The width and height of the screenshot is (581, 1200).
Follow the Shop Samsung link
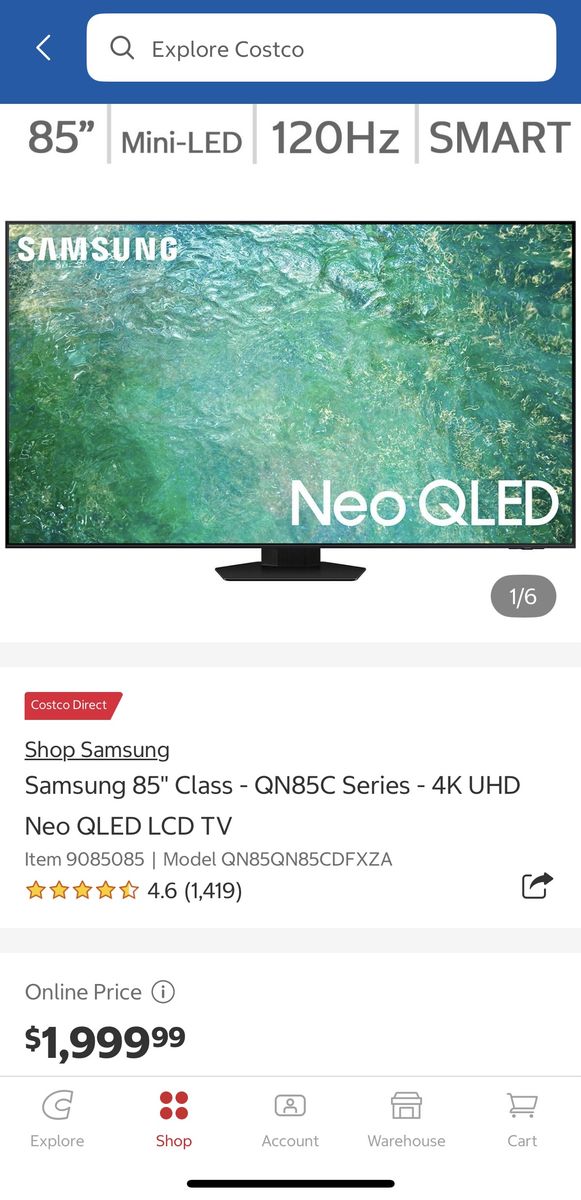(x=97, y=749)
